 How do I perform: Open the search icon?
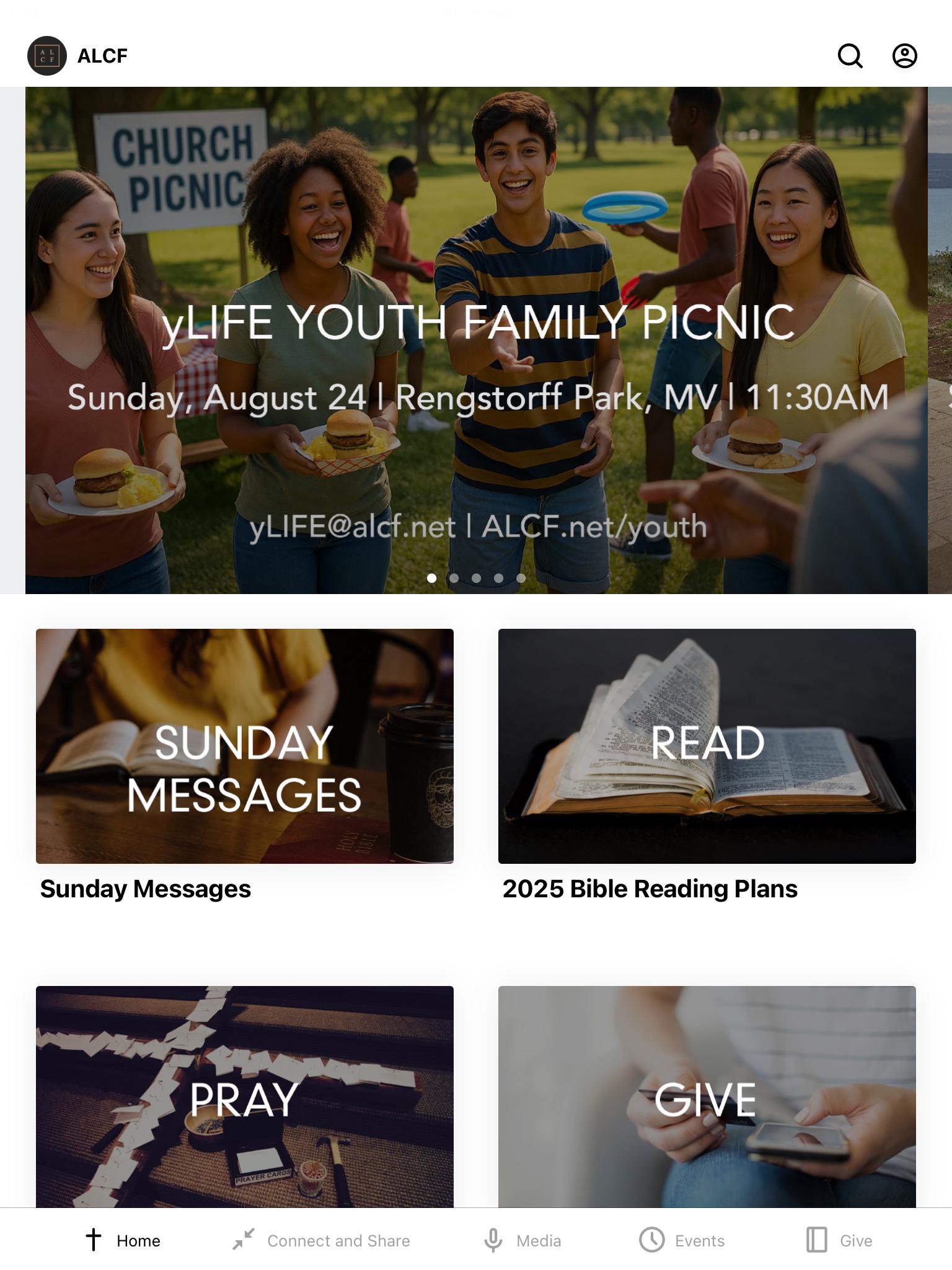point(850,56)
